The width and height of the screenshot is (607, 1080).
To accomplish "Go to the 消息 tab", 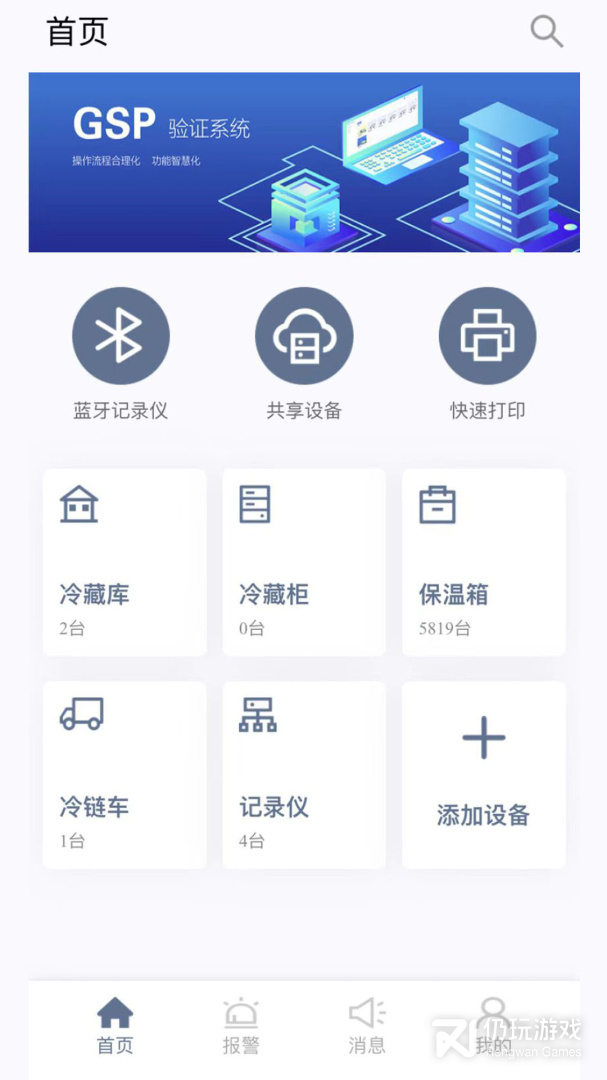I will point(367,1026).
